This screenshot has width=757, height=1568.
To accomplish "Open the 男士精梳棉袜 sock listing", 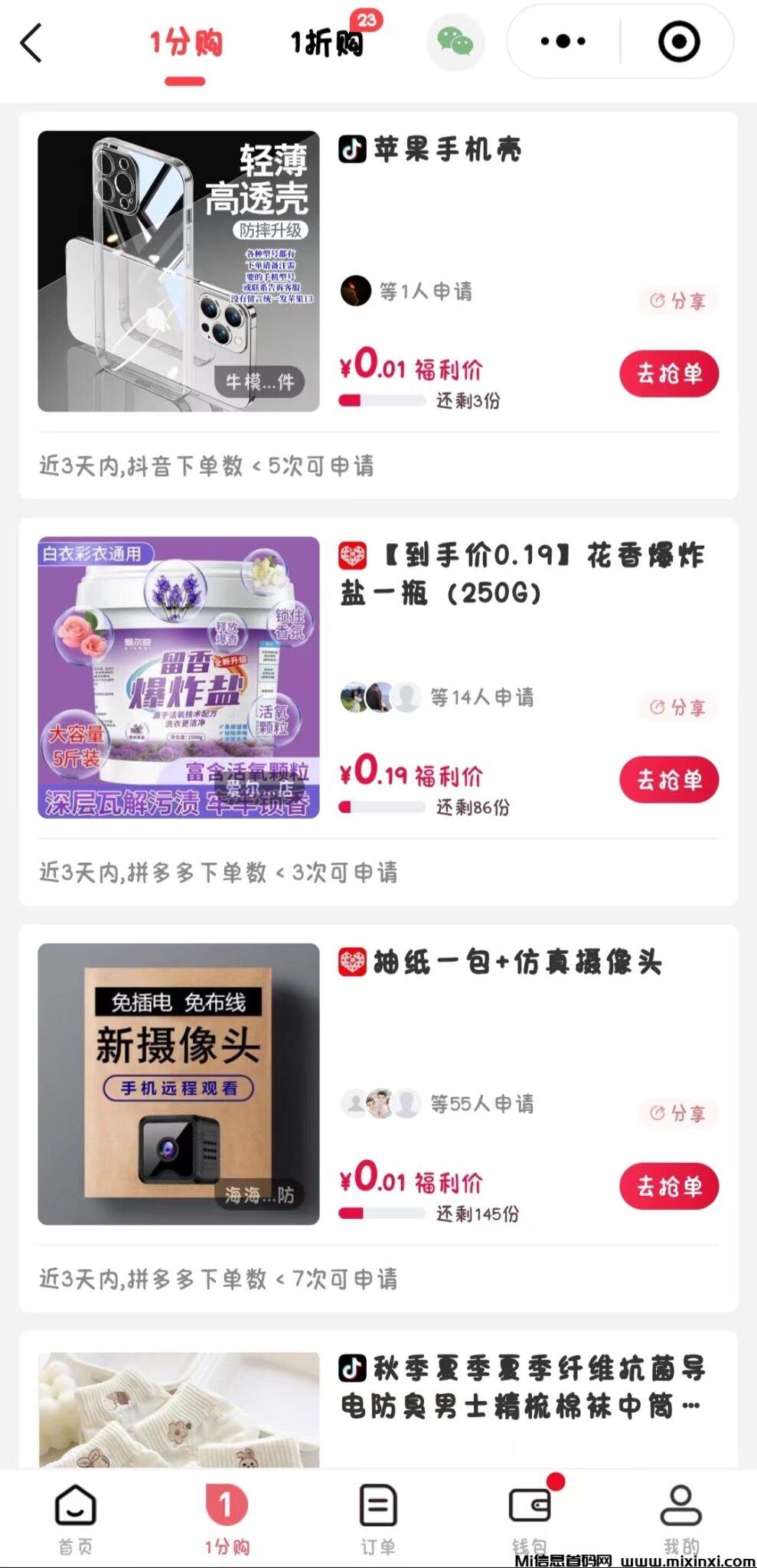I will (520, 1387).
